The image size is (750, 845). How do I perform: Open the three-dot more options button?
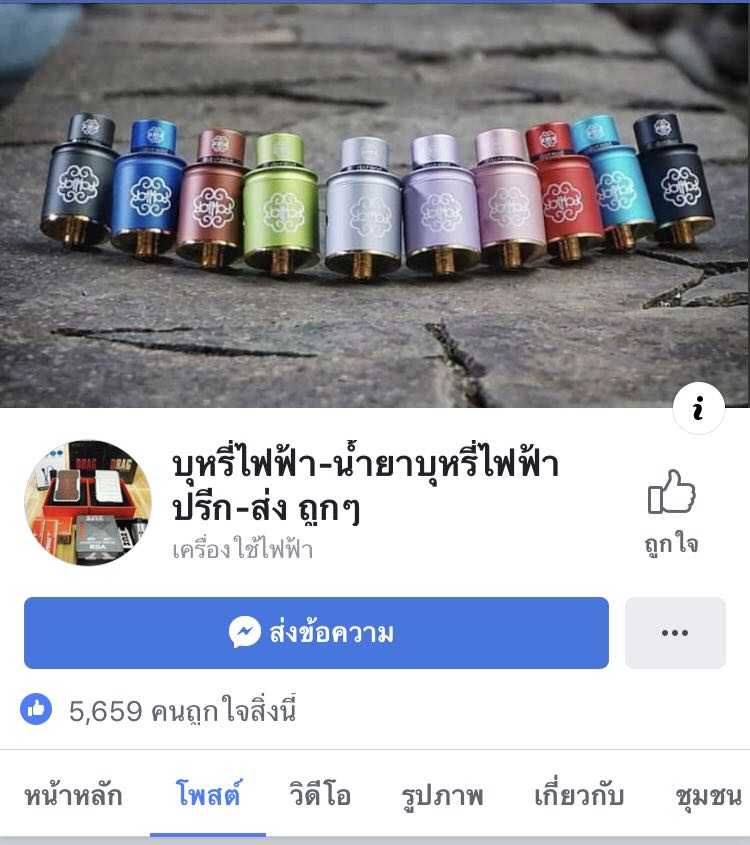tap(675, 633)
